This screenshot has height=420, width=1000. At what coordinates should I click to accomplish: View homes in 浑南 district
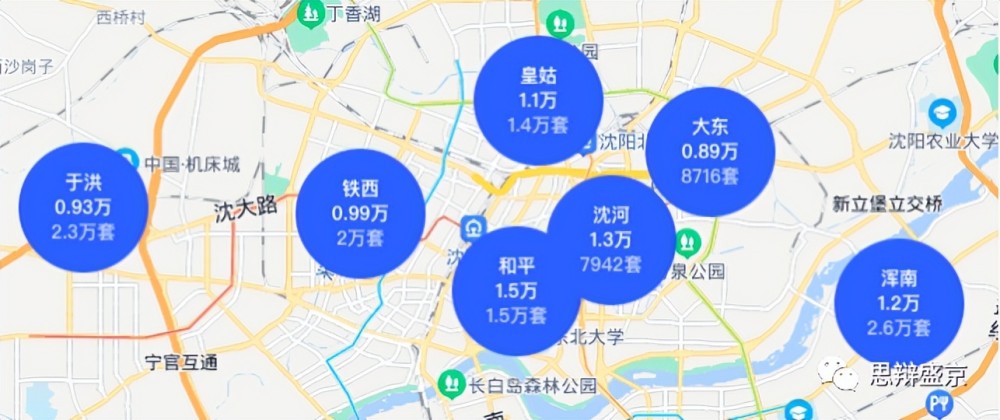(x=899, y=303)
